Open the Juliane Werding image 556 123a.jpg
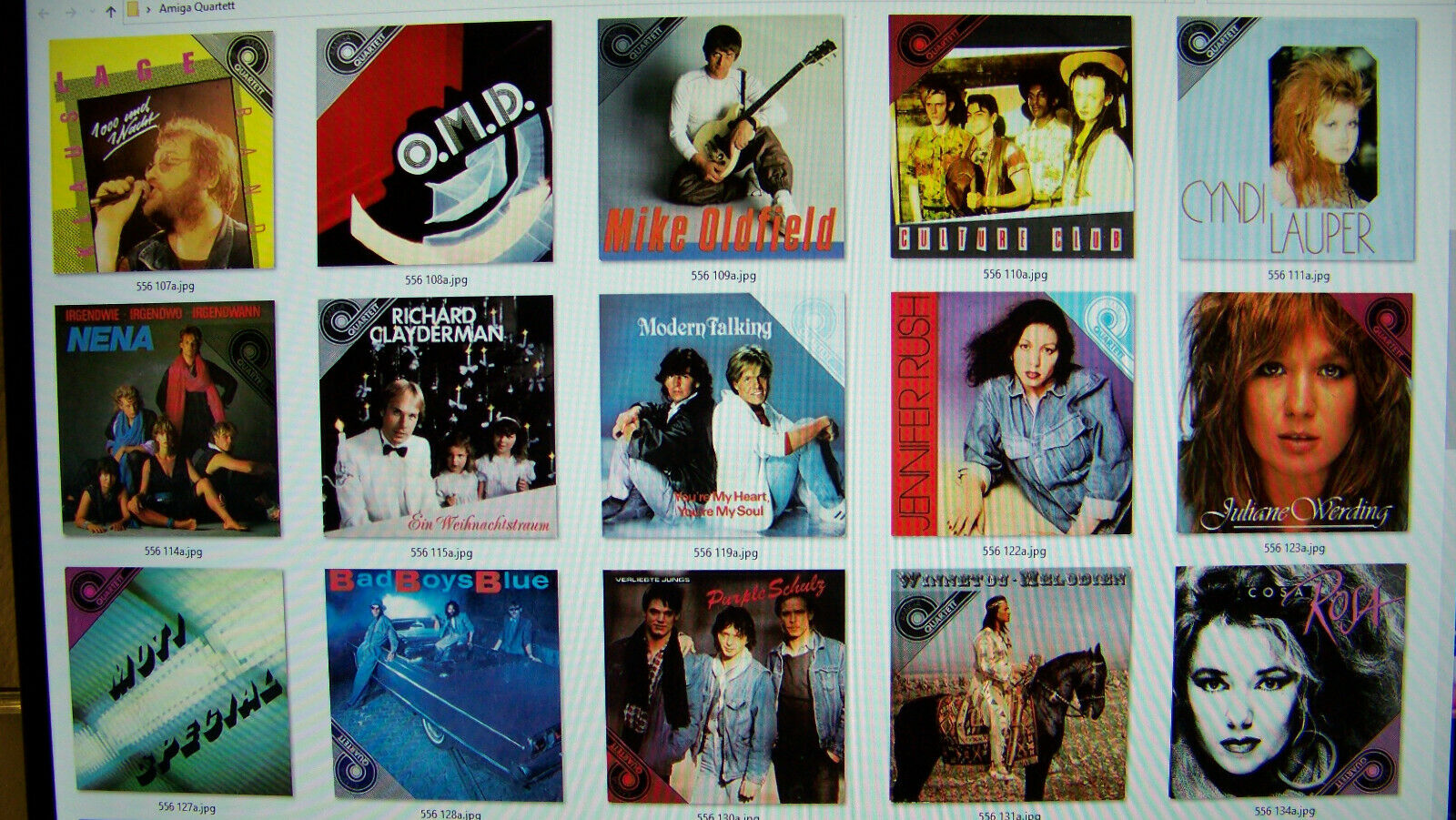Viewport: 1456px width, 820px height. [1296, 413]
